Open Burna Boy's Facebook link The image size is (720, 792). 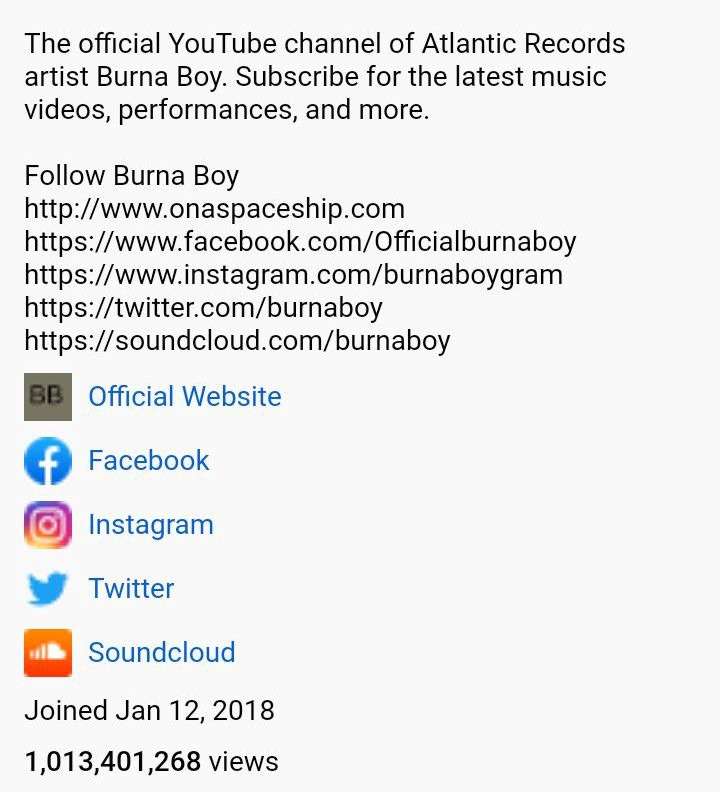(x=148, y=461)
